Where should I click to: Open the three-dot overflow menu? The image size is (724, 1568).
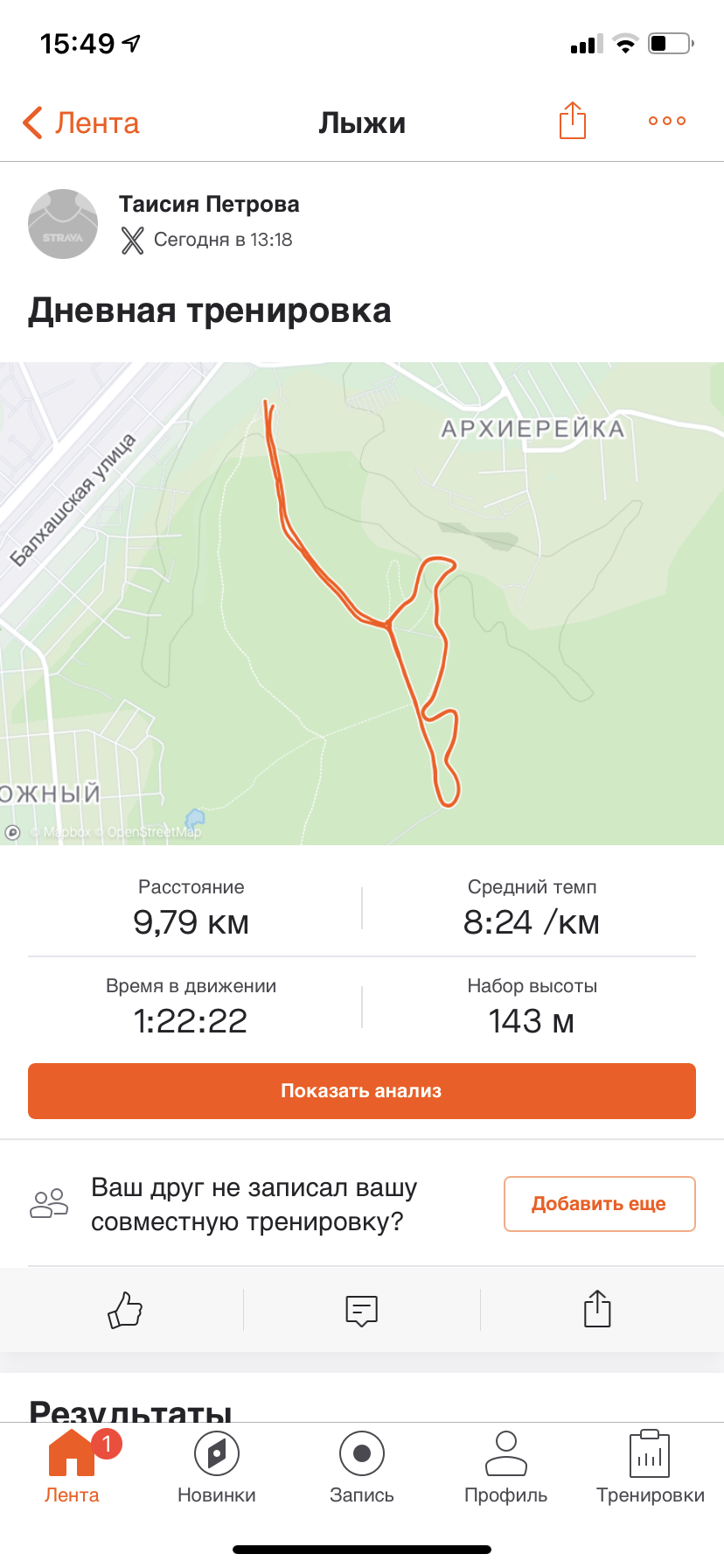click(666, 121)
